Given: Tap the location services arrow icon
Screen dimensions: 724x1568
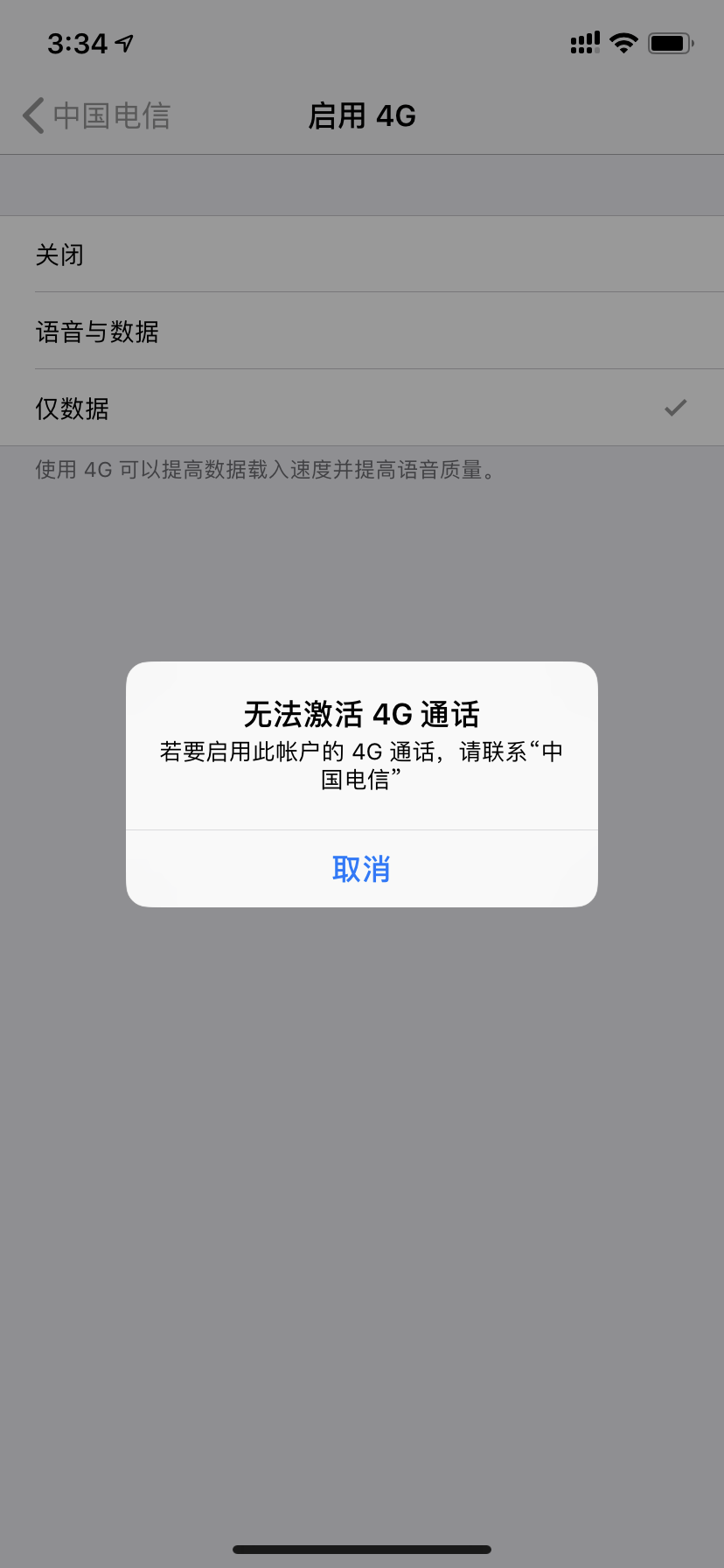Looking at the screenshot, I should click(122, 40).
